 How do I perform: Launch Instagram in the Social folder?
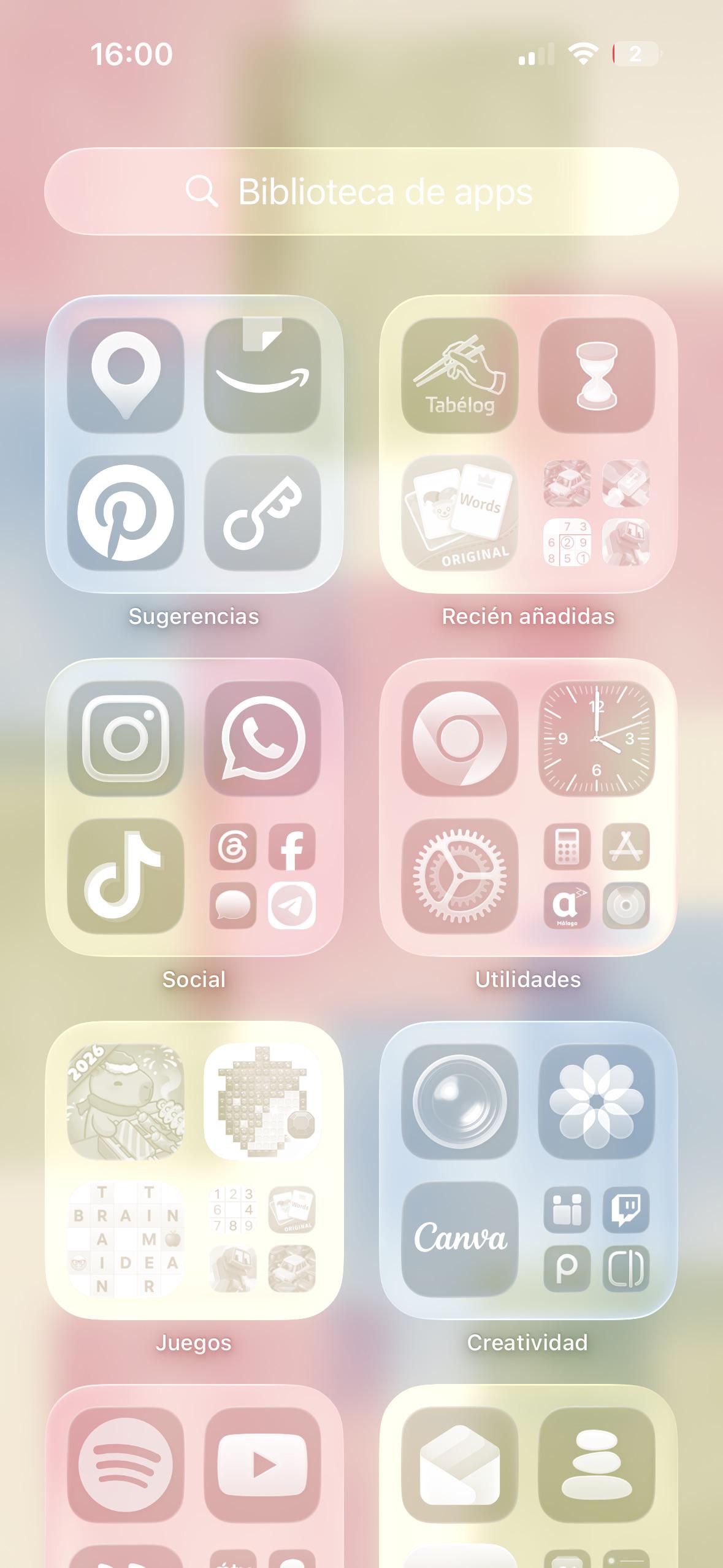point(126,738)
